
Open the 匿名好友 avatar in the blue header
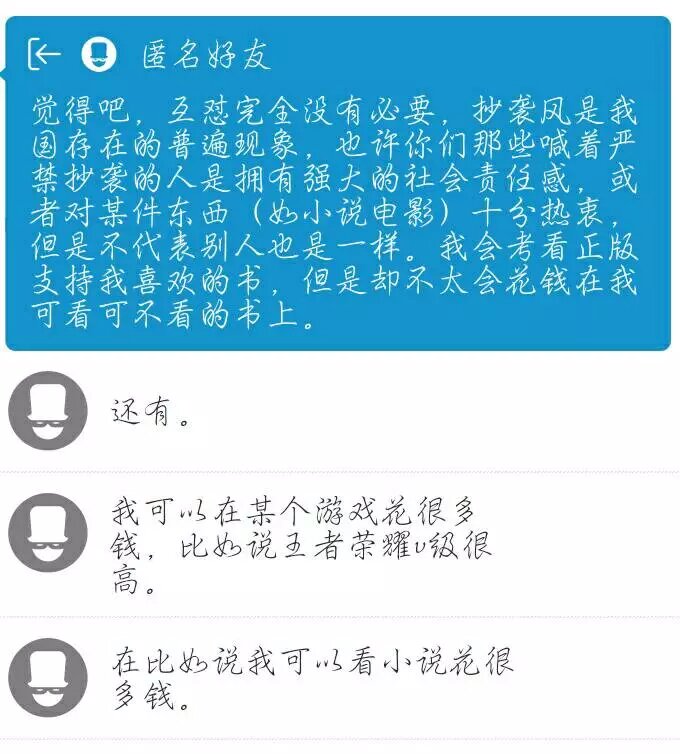point(98,54)
